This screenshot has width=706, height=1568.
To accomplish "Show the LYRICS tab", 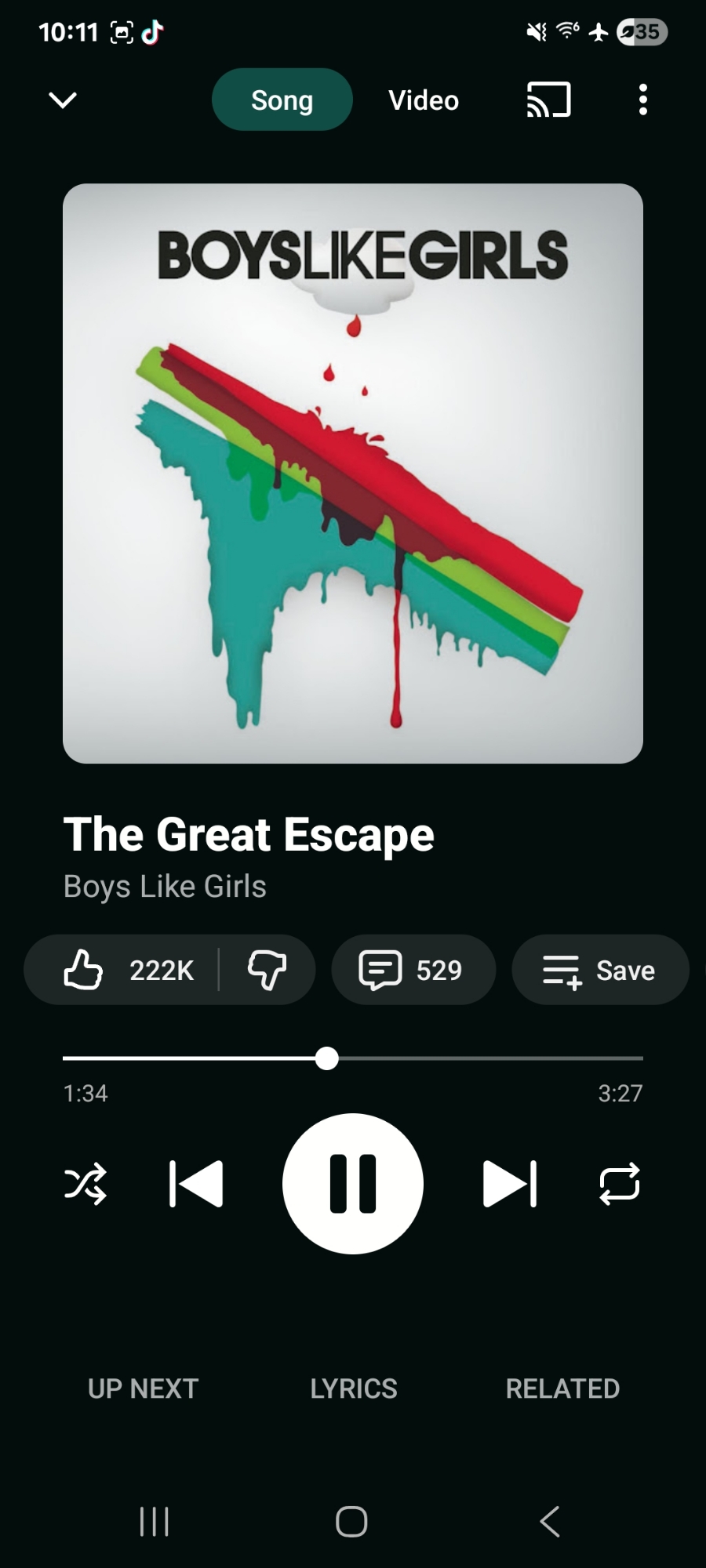I will coord(353,1388).
